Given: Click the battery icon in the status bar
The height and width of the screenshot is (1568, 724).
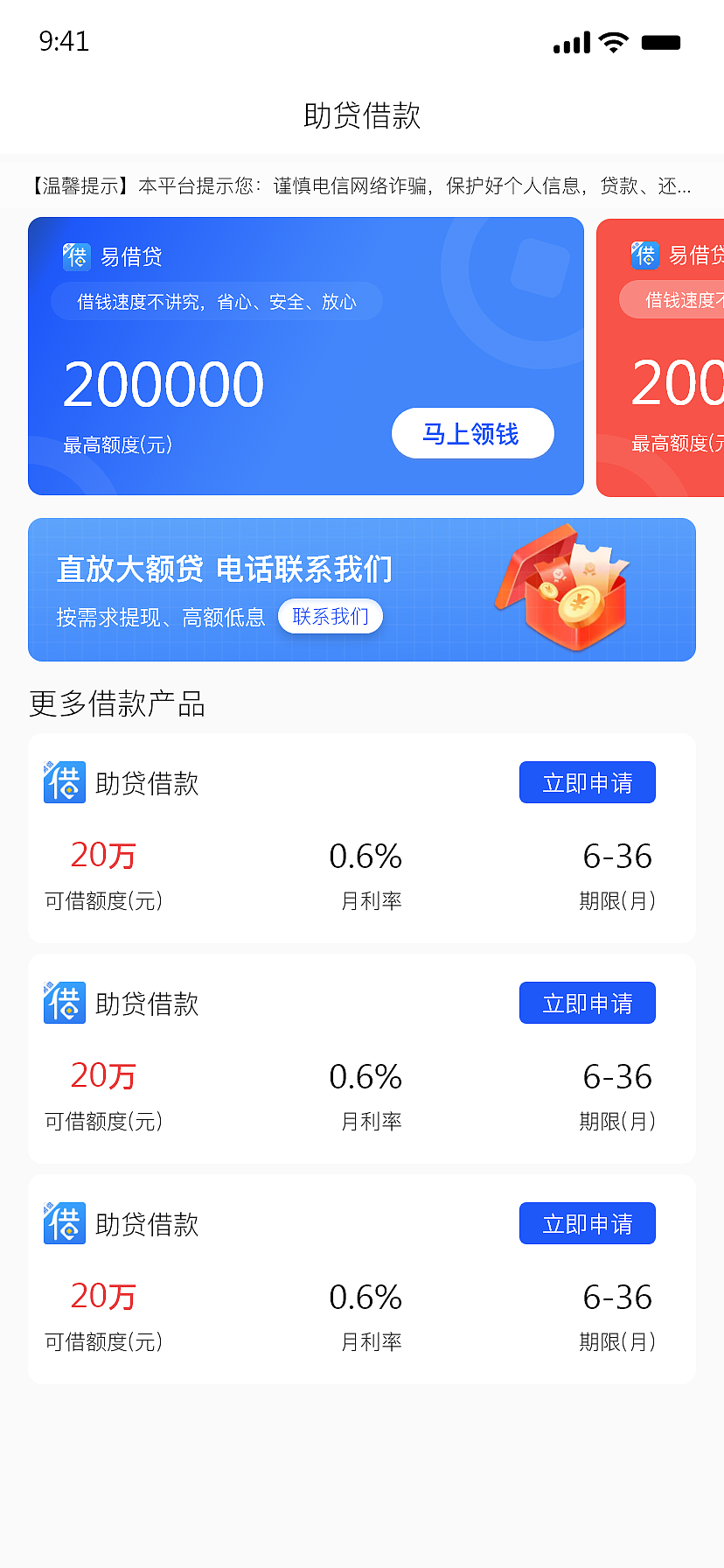Looking at the screenshot, I should pos(663,41).
